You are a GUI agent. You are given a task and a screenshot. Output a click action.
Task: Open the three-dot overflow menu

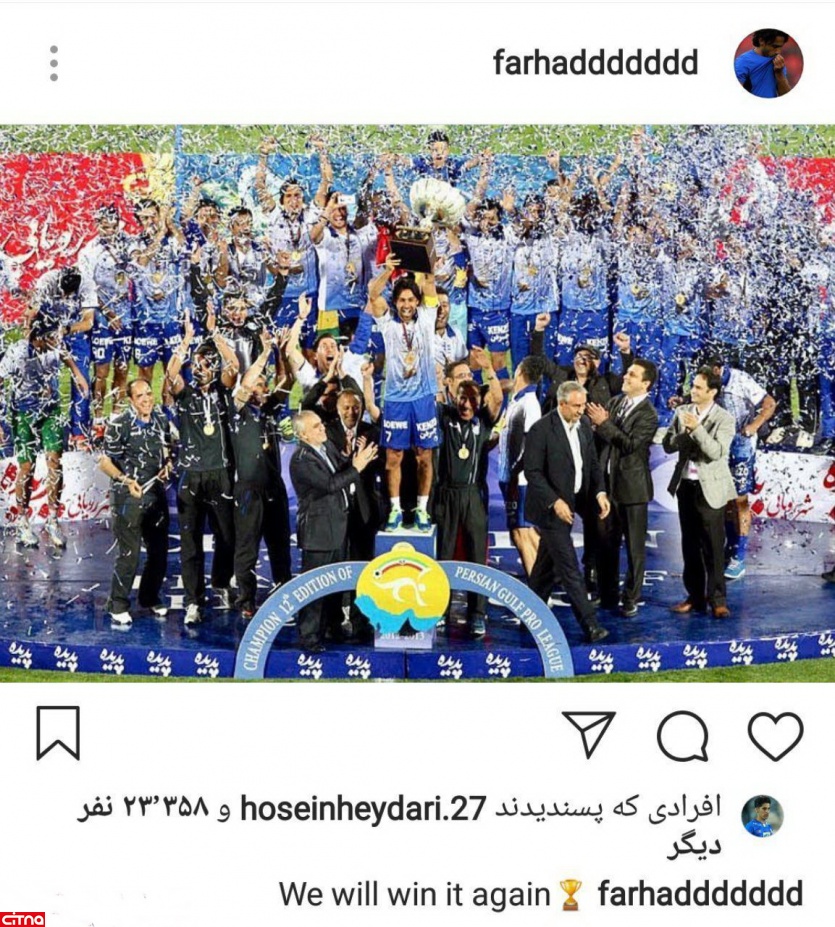tap(53, 63)
